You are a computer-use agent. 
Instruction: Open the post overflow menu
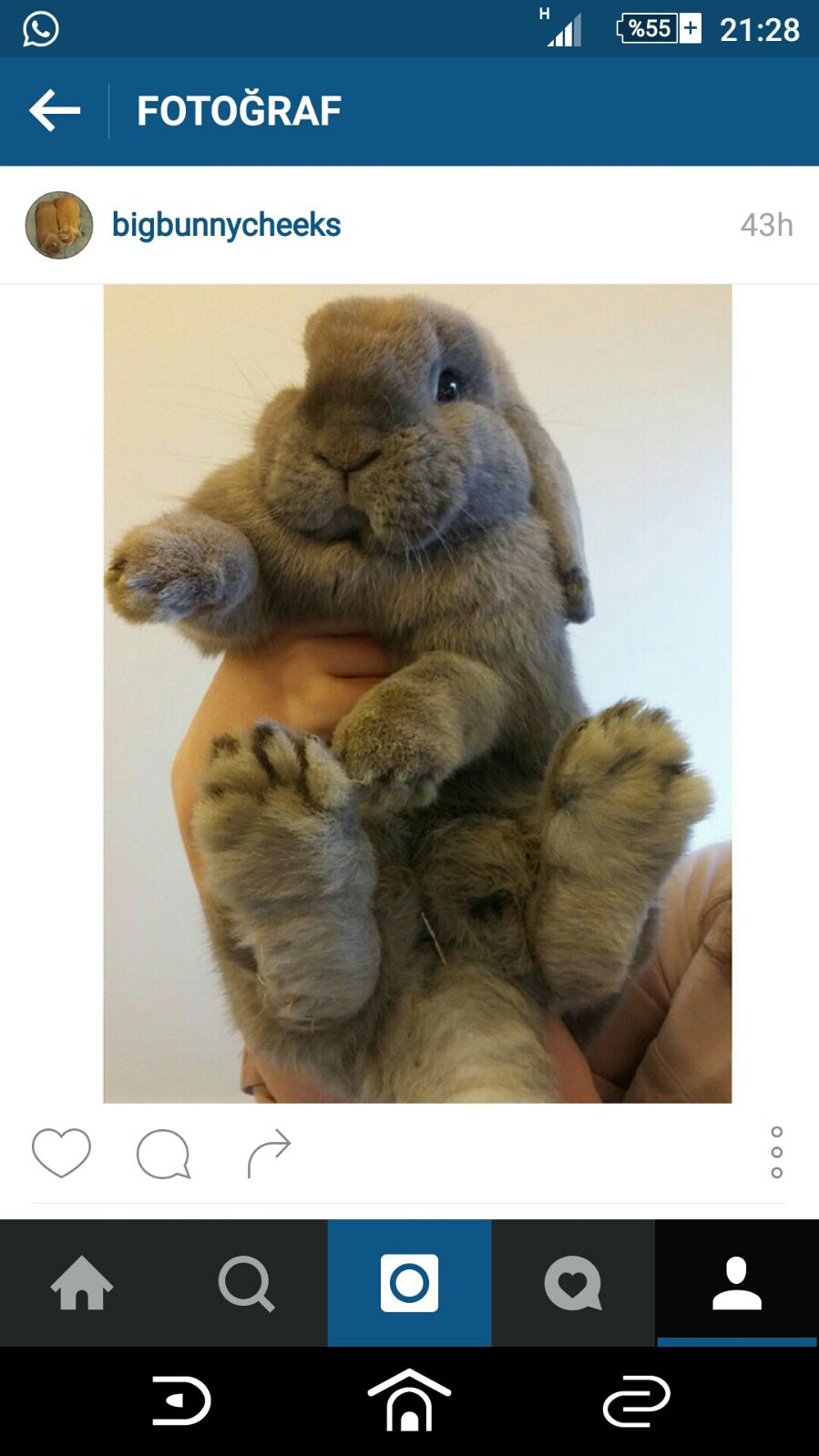(776, 1153)
